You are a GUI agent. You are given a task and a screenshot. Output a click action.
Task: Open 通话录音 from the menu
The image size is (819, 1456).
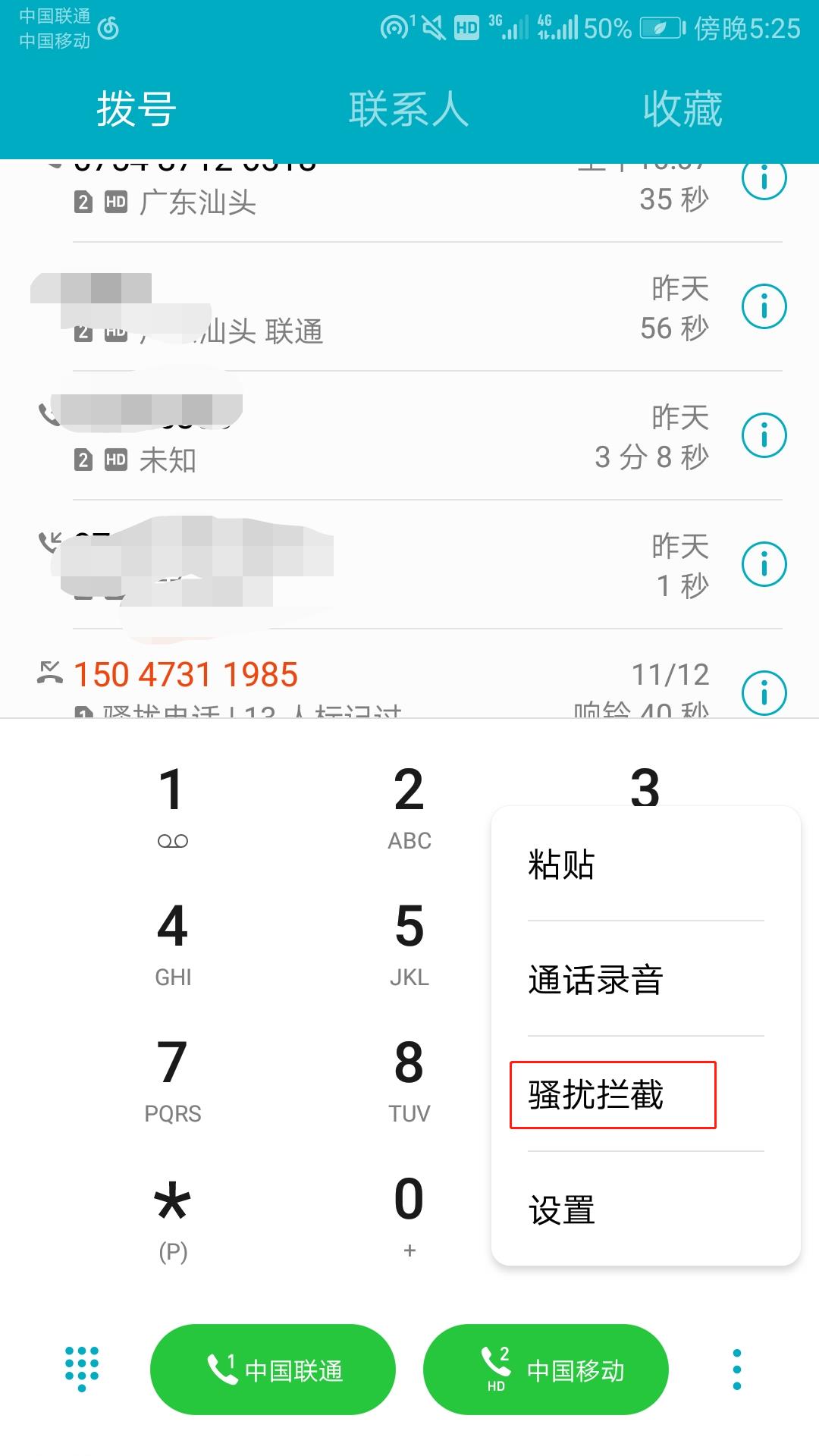596,980
